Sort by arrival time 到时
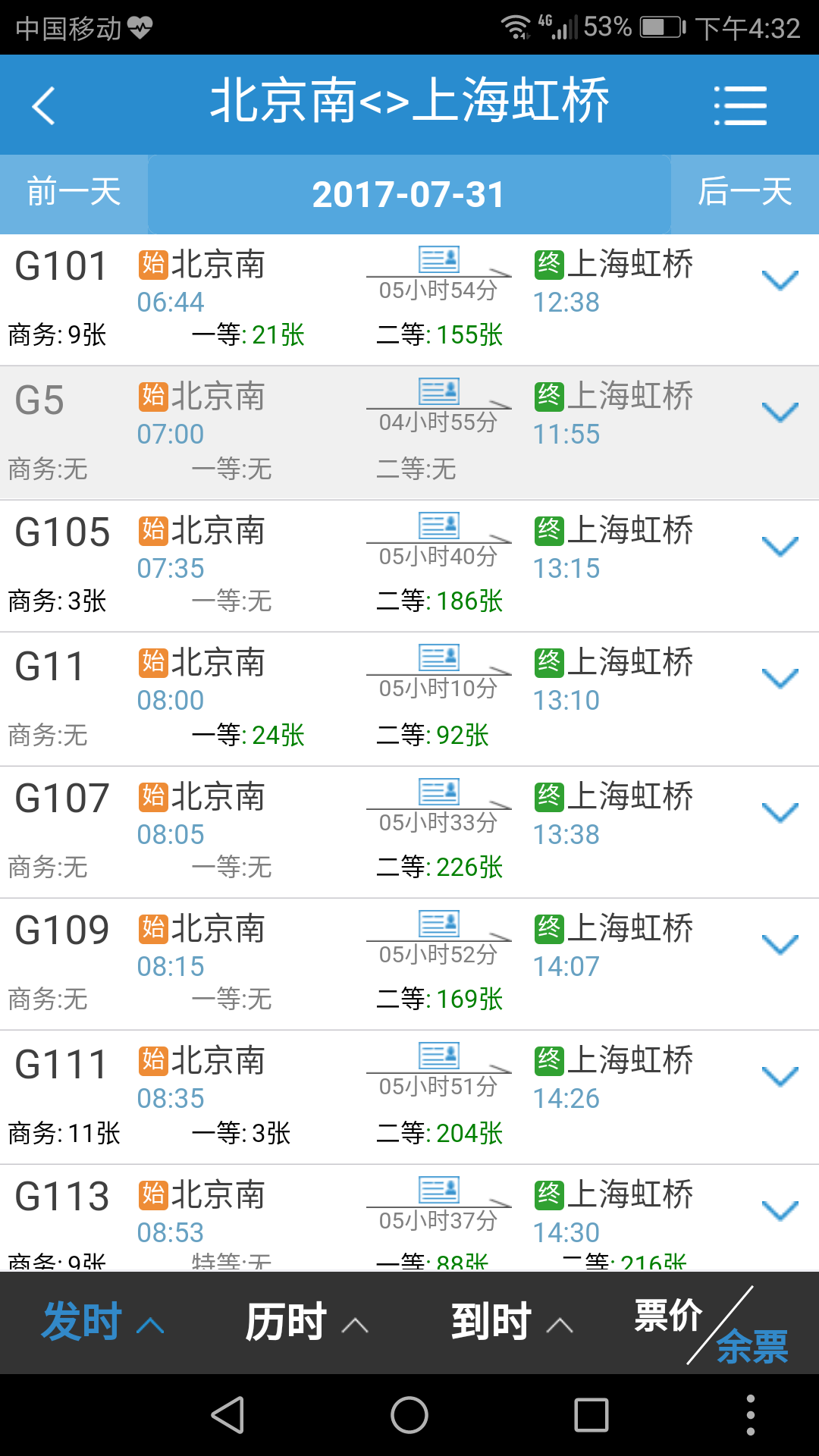 click(511, 1322)
